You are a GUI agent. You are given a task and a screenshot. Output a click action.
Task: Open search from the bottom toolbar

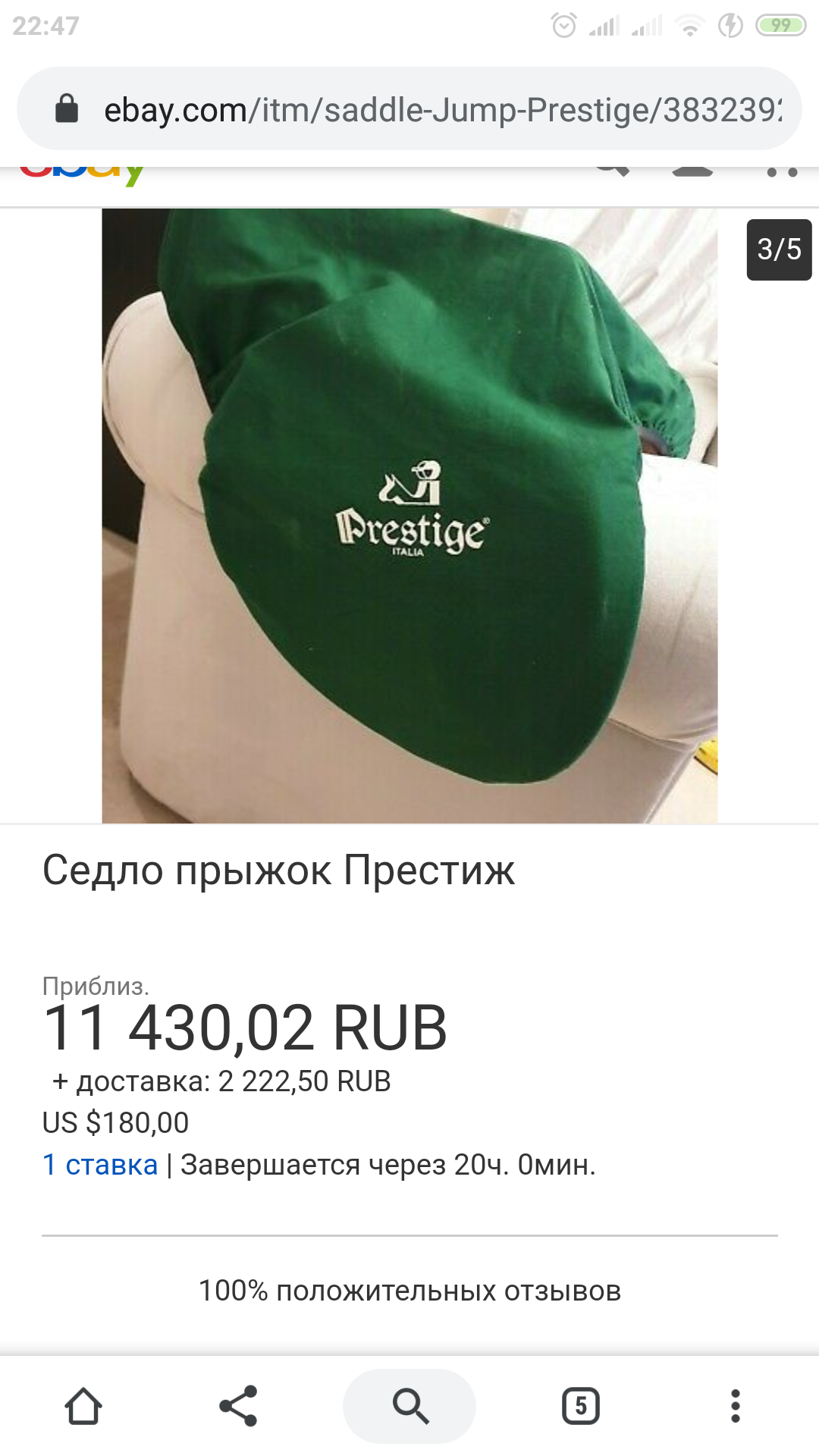[x=409, y=1407]
